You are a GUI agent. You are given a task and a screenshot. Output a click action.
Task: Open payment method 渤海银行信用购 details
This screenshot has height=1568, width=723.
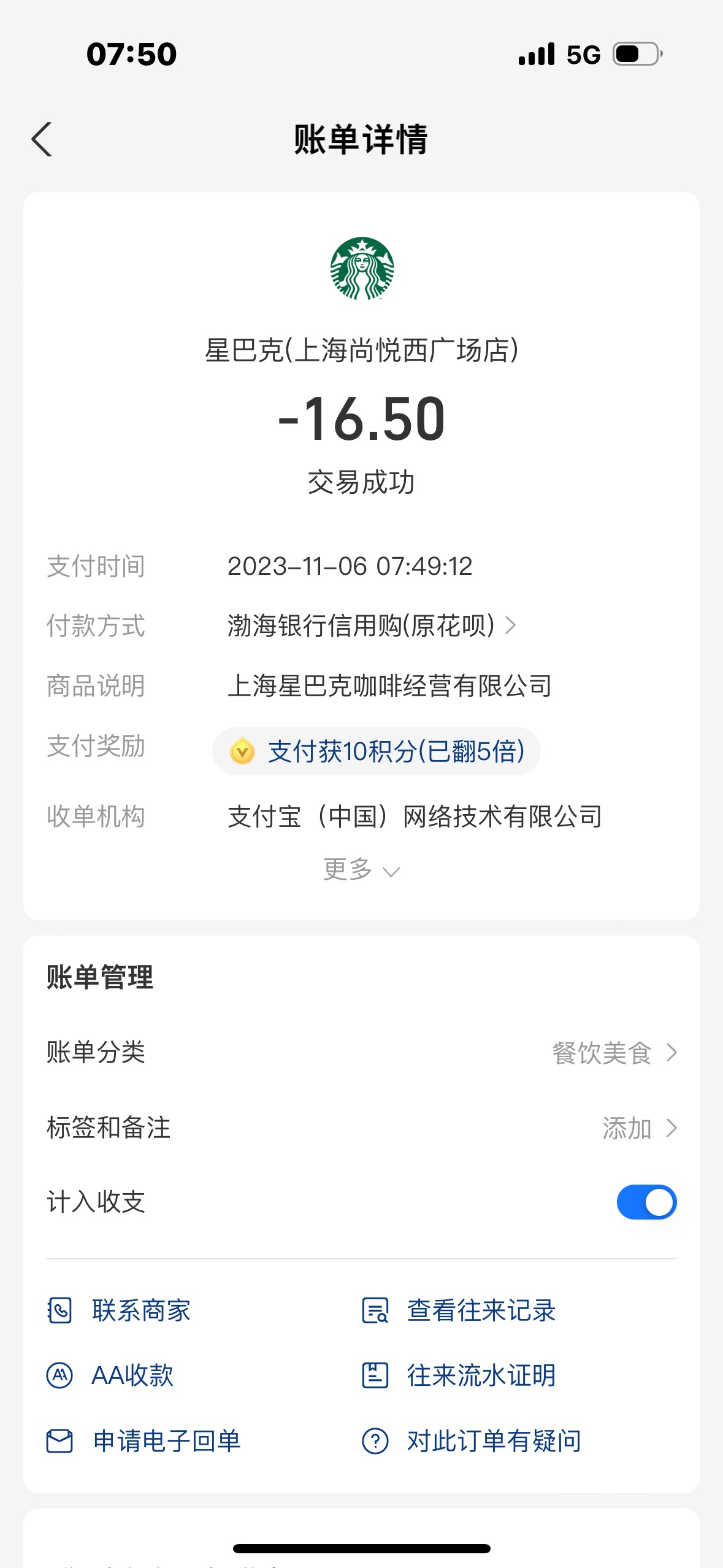click(372, 626)
